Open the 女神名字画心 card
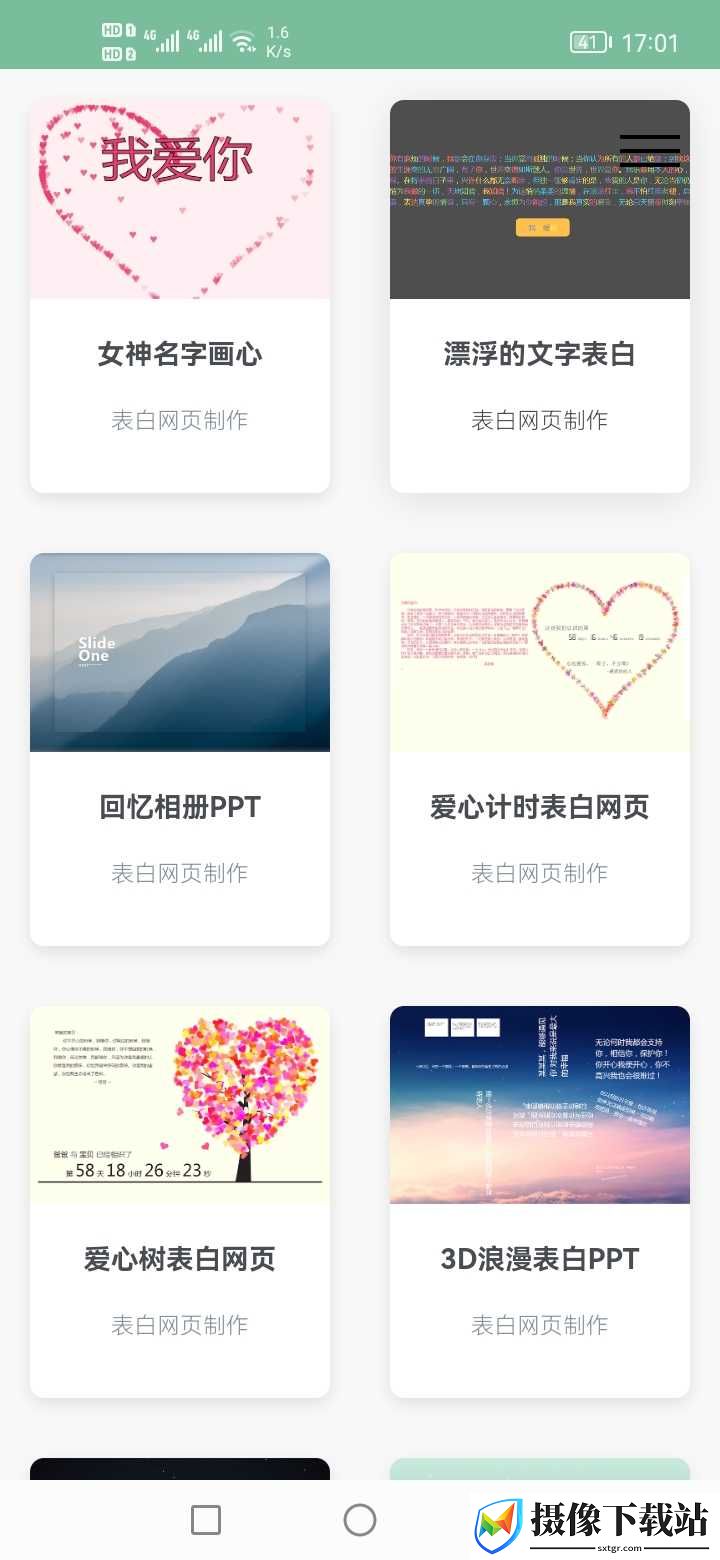Image resolution: width=720 pixels, height=1560 pixels. pyautogui.click(x=180, y=296)
